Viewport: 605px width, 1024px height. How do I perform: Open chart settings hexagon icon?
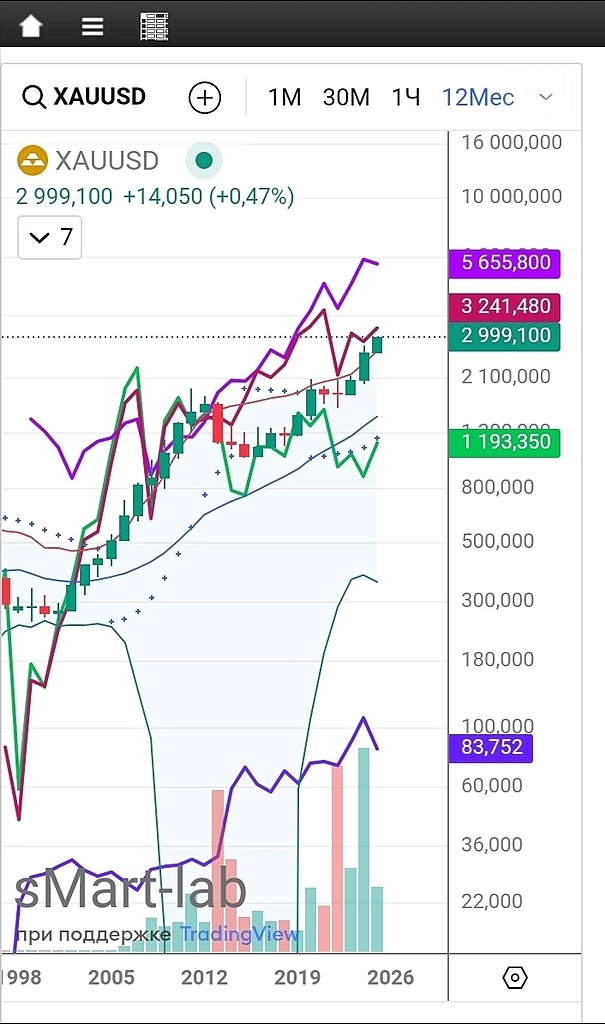pos(515,977)
